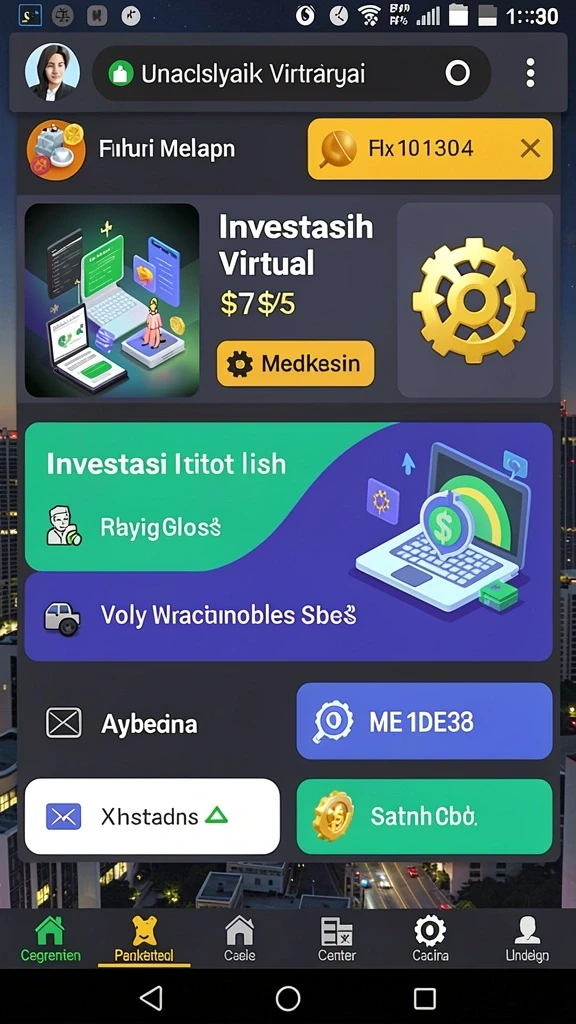The width and height of the screenshot is (576, 1024).
Task: Tap the green Satnh Cbo button
Action: [424, 816]
